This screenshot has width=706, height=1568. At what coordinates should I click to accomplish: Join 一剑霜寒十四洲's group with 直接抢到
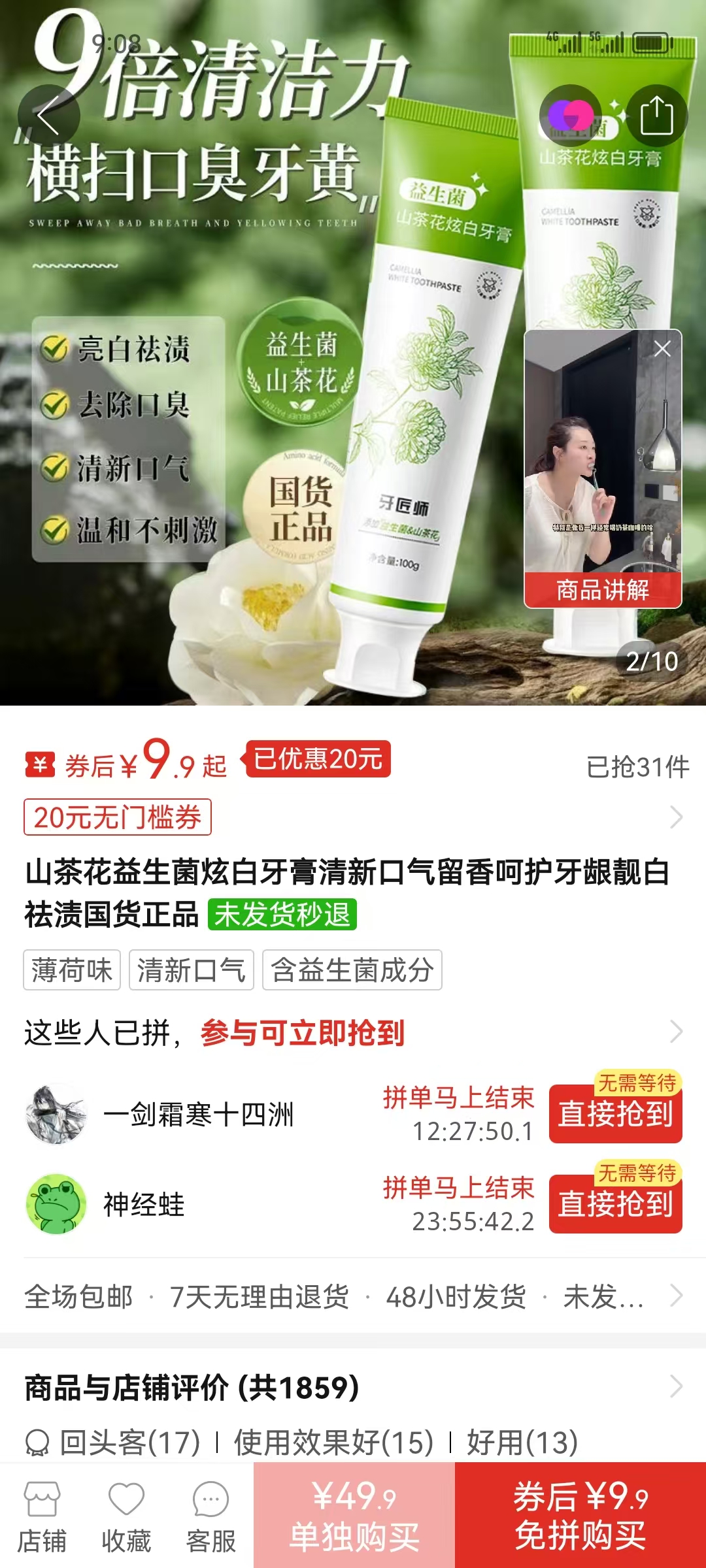(615, 1114)
